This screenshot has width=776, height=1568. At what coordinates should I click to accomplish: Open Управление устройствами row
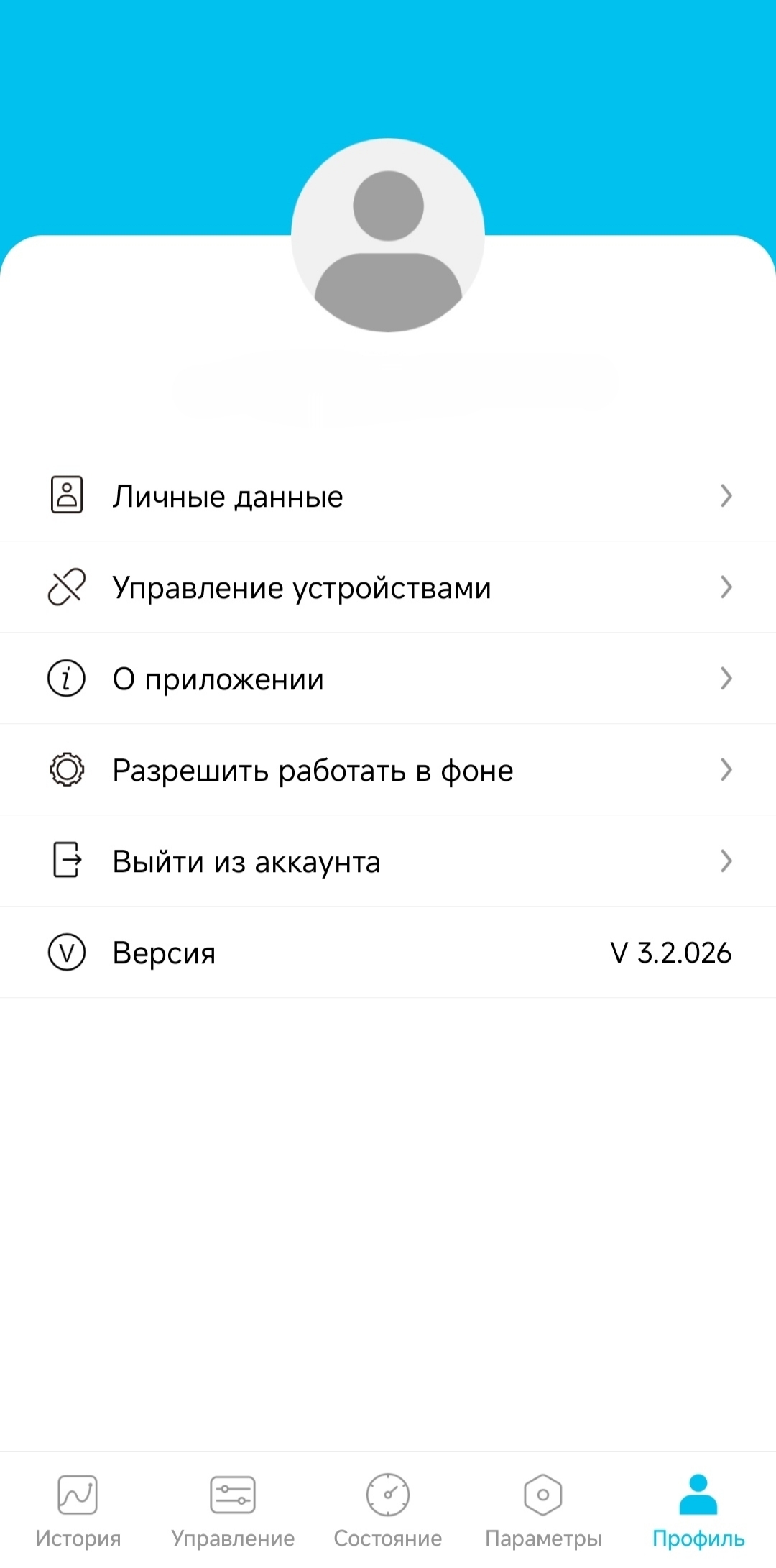388,587
